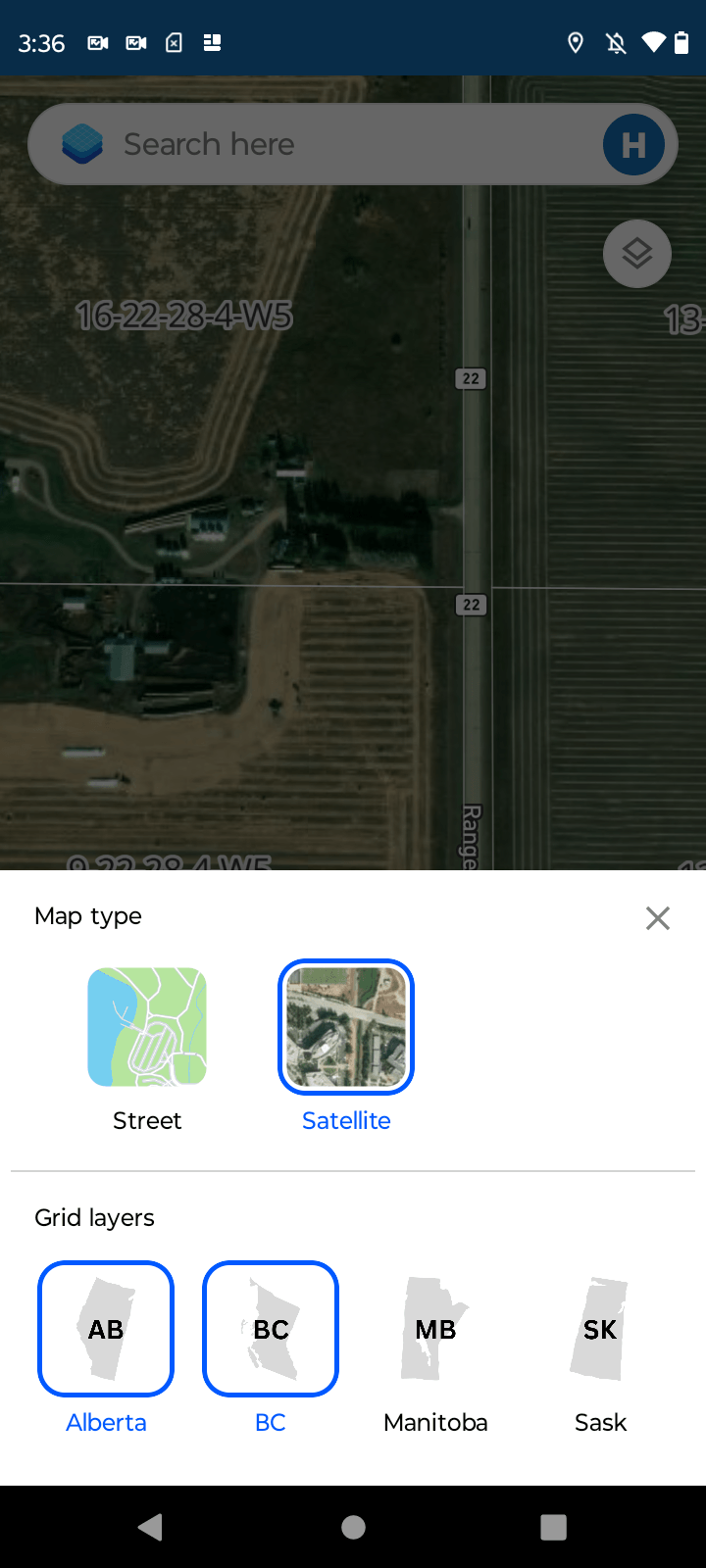Switch to the Street map type
The height and width of the screenshot is (1568, 706).
tap(147, 1026)
